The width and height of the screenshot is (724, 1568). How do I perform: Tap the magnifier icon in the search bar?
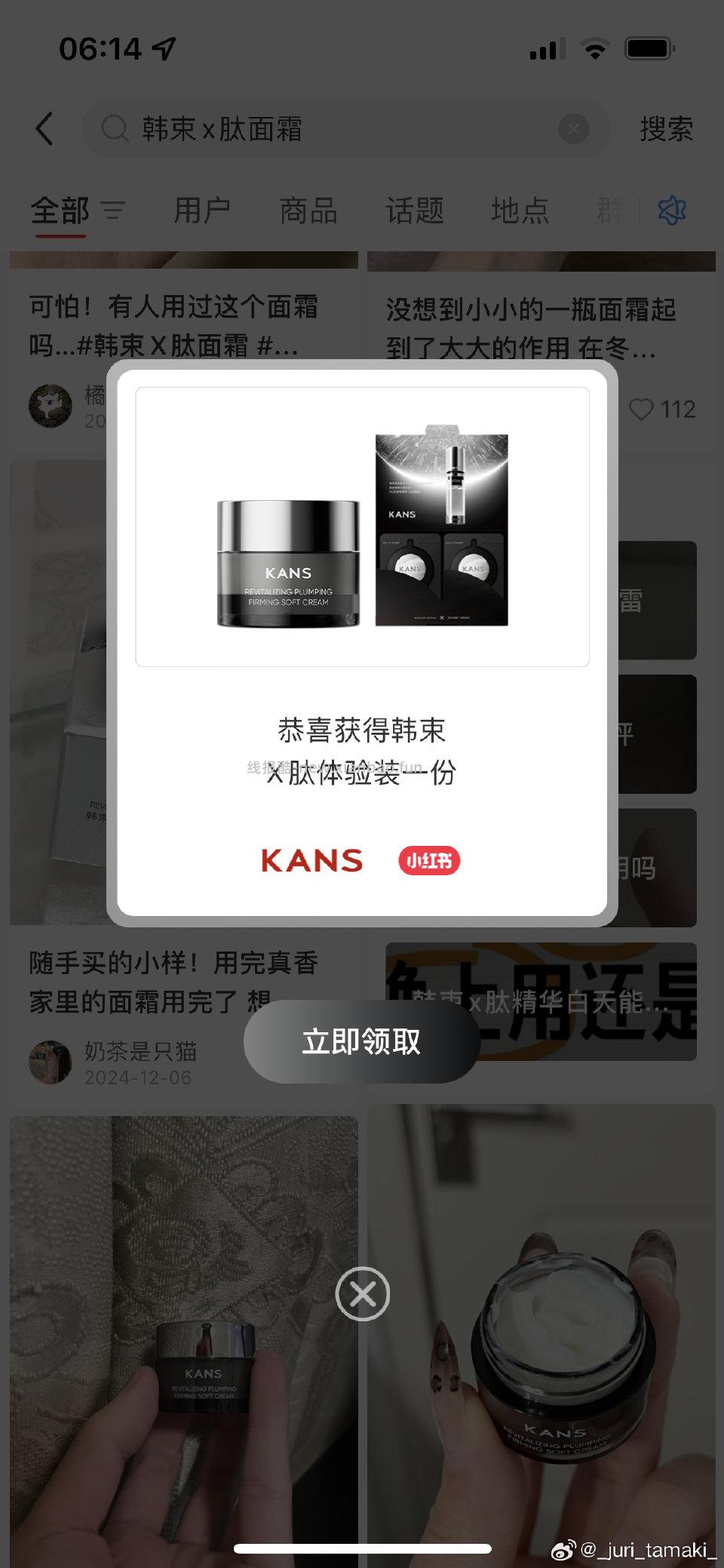[x=113, y=128]
